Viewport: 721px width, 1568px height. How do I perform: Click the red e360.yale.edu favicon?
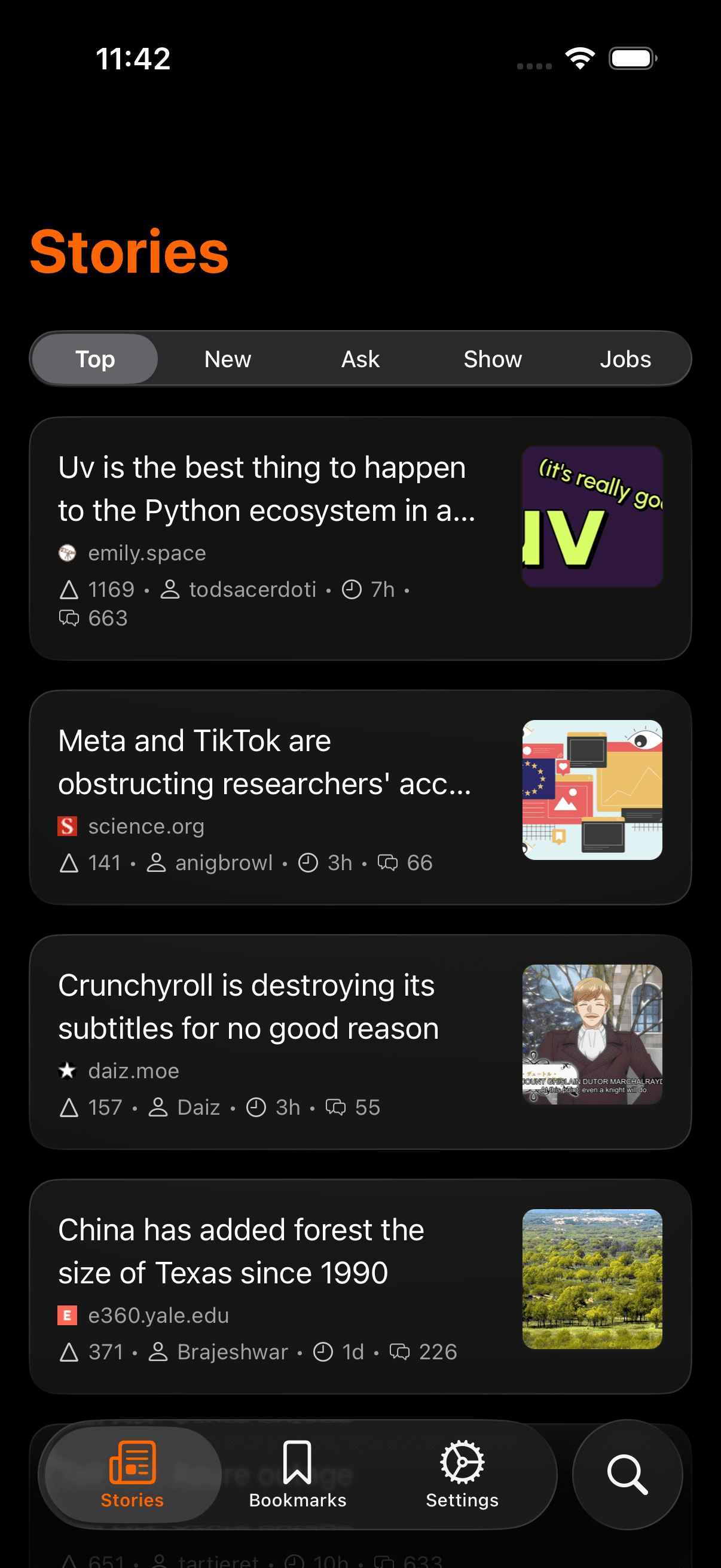67,1315
